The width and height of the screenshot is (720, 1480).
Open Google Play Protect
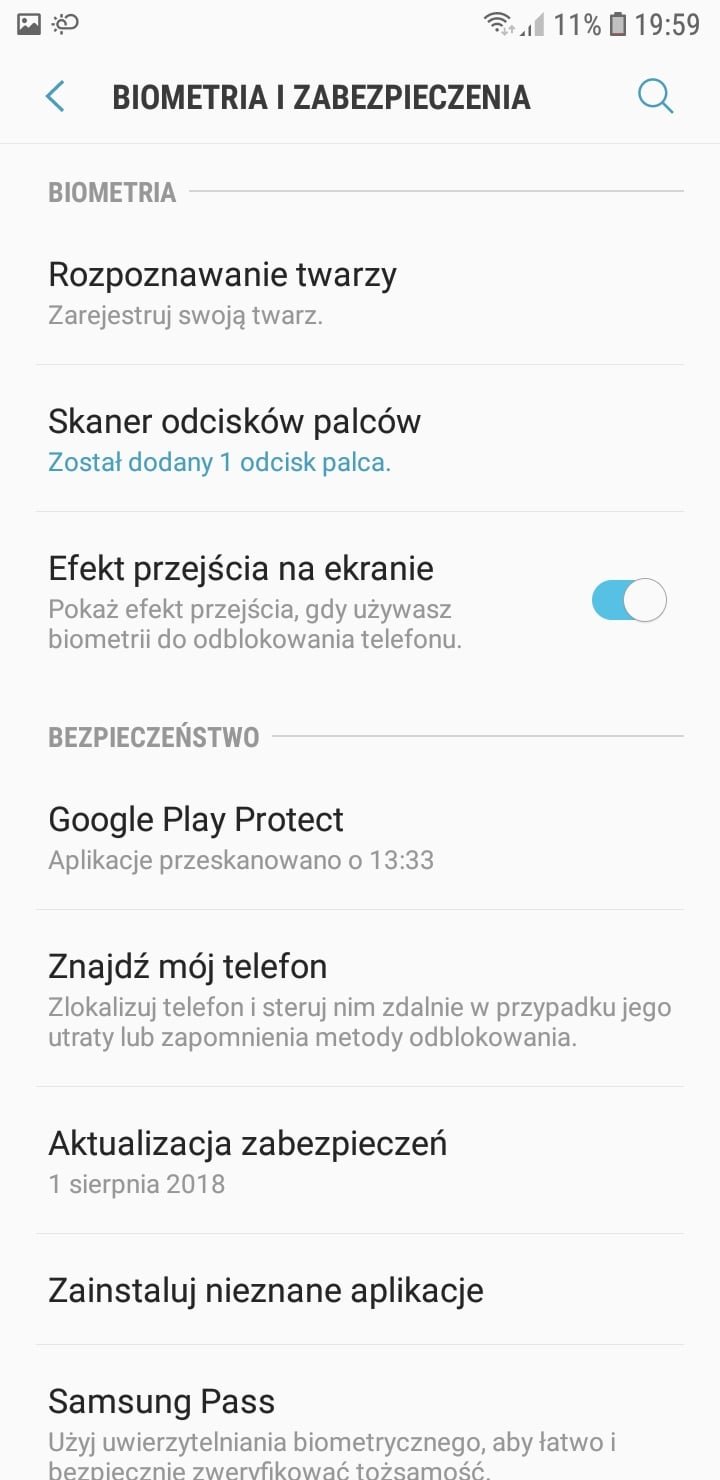tap(360, 837)
